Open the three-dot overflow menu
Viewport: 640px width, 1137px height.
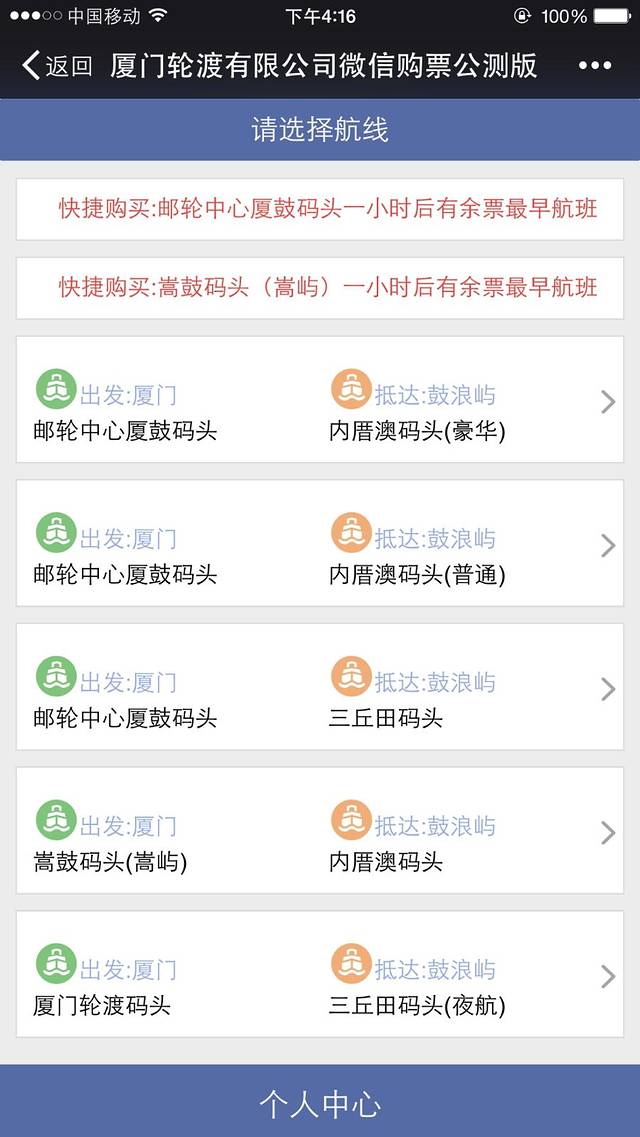point(594,66)
